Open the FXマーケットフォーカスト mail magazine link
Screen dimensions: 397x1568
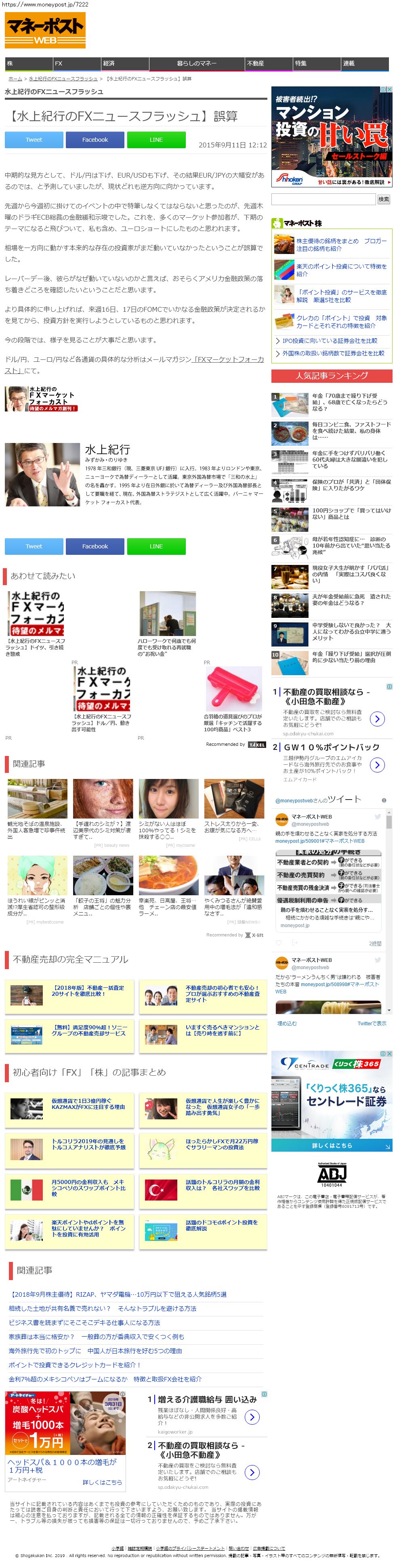pos(228,360)
